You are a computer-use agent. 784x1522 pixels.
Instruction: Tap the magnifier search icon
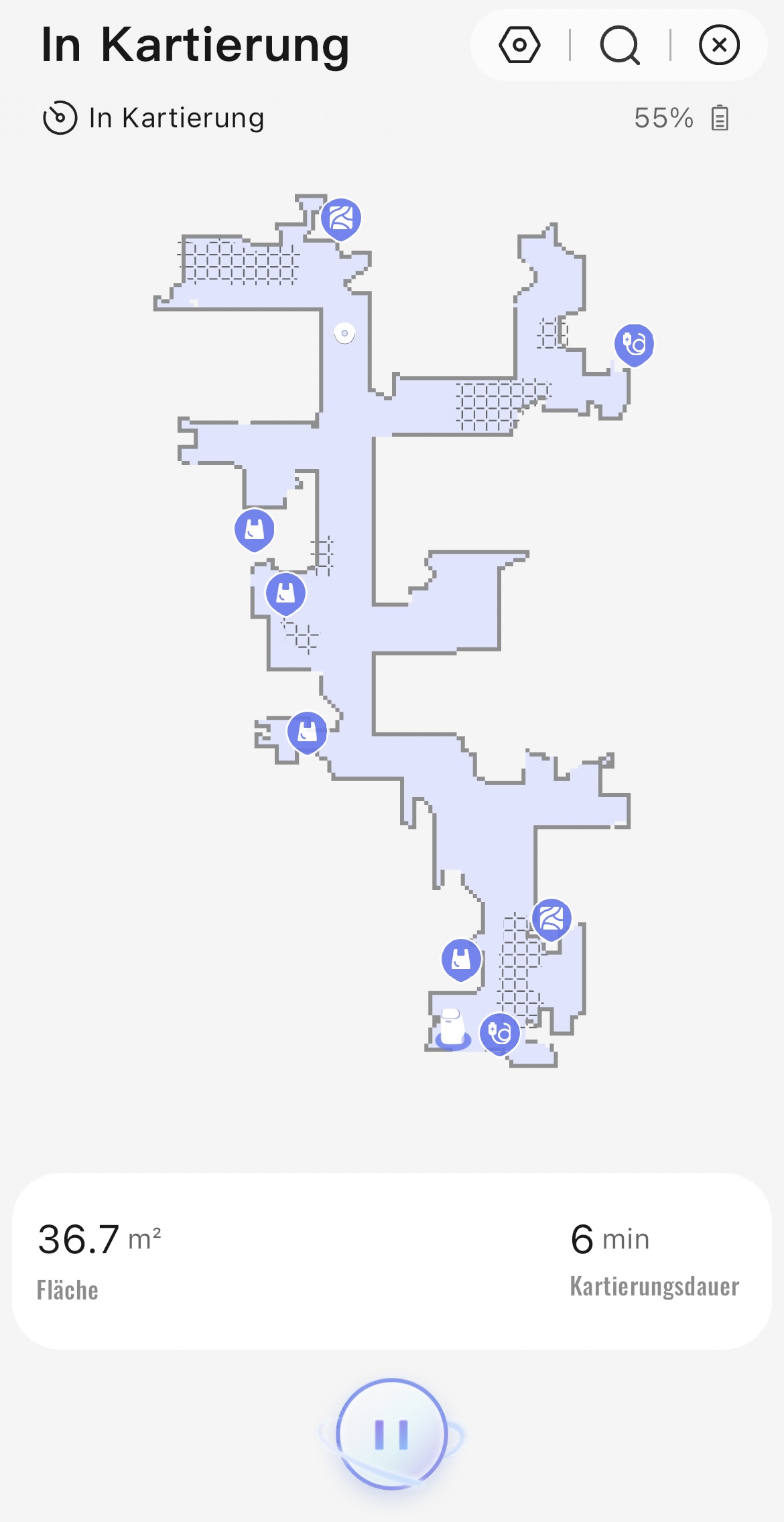619,45
